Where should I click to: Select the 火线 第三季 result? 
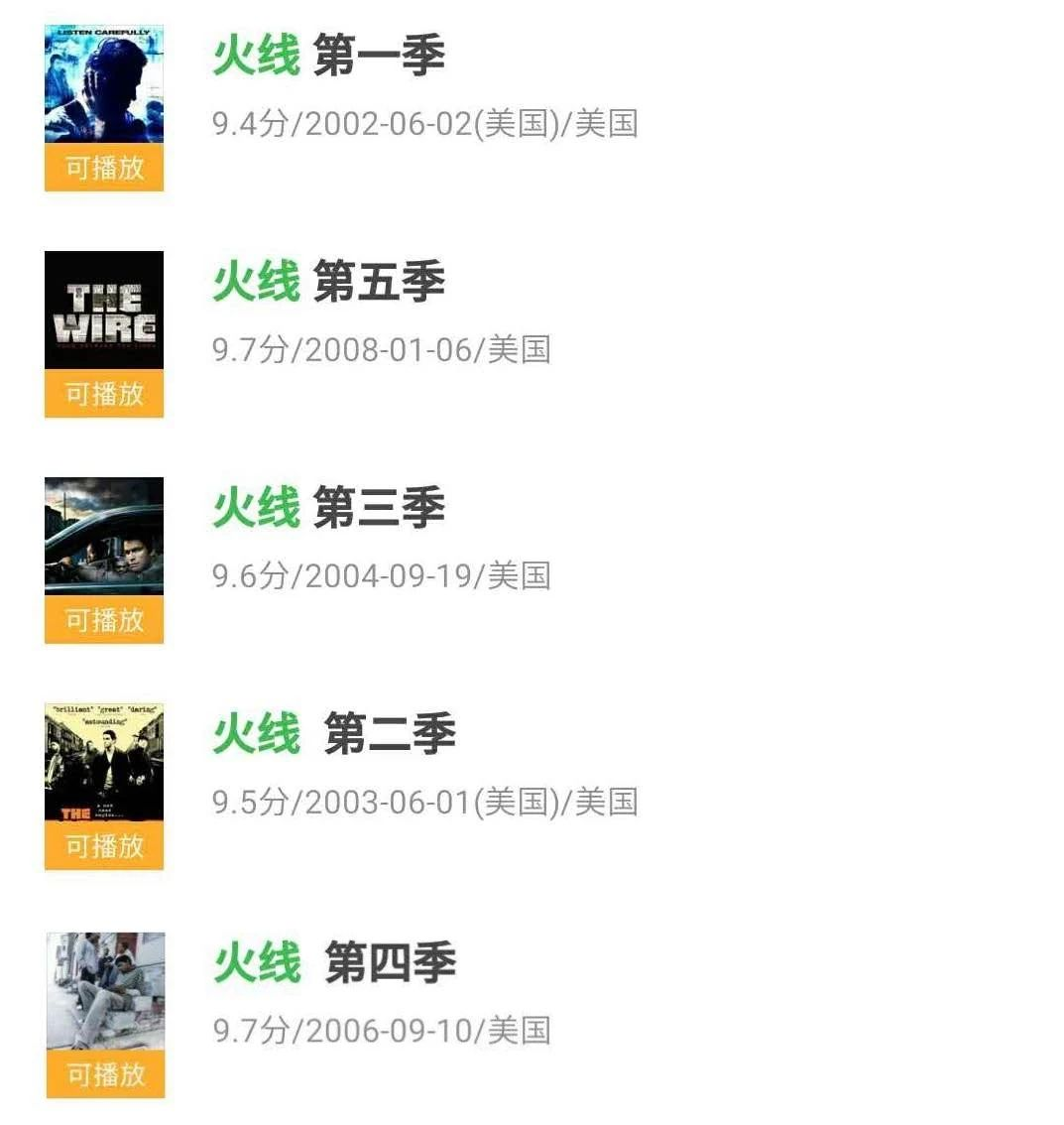329,508
